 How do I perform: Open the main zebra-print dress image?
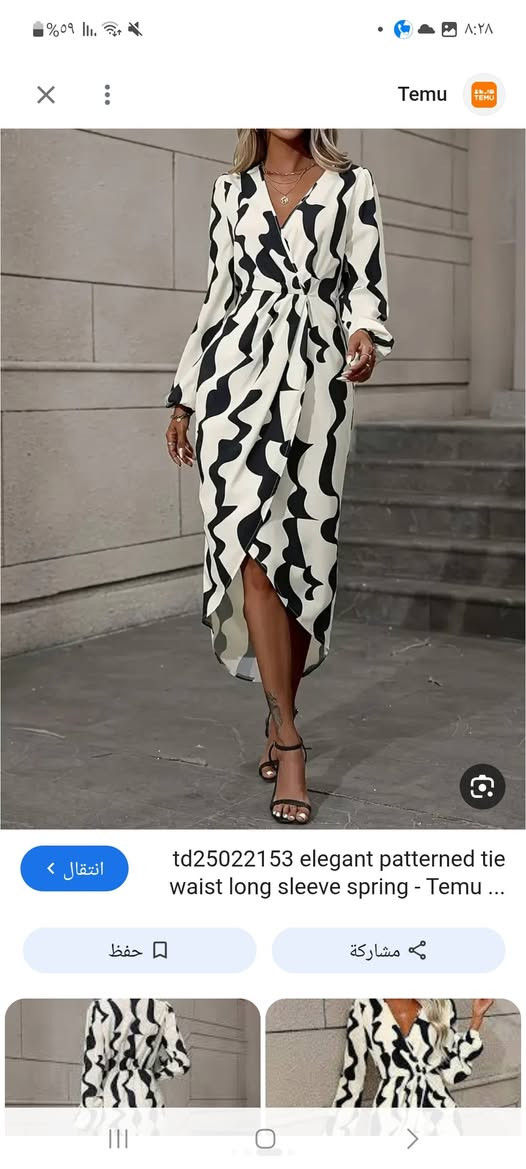coord(263,479)
